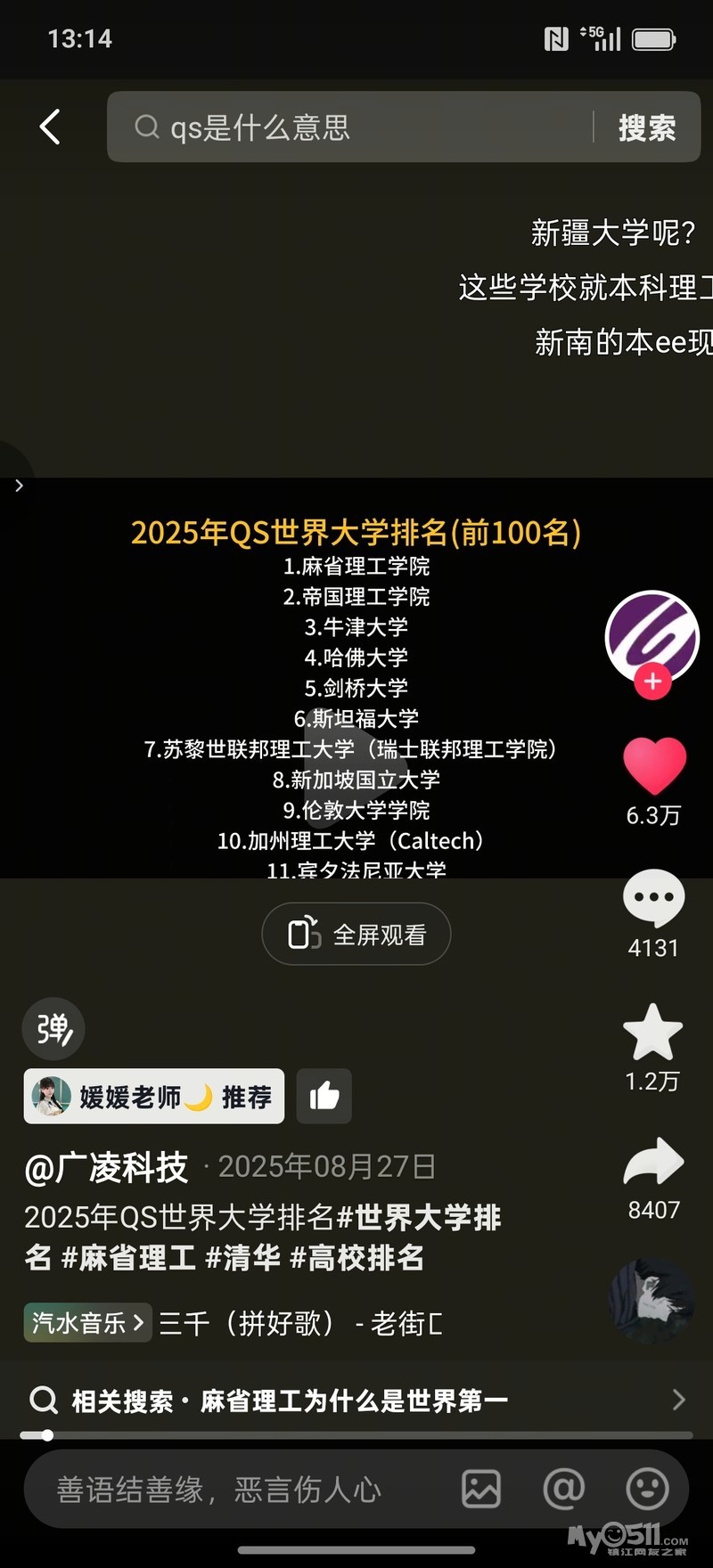Type a comment in 善语结善缘 field

pyautogui.click(x=232, y=1489)
